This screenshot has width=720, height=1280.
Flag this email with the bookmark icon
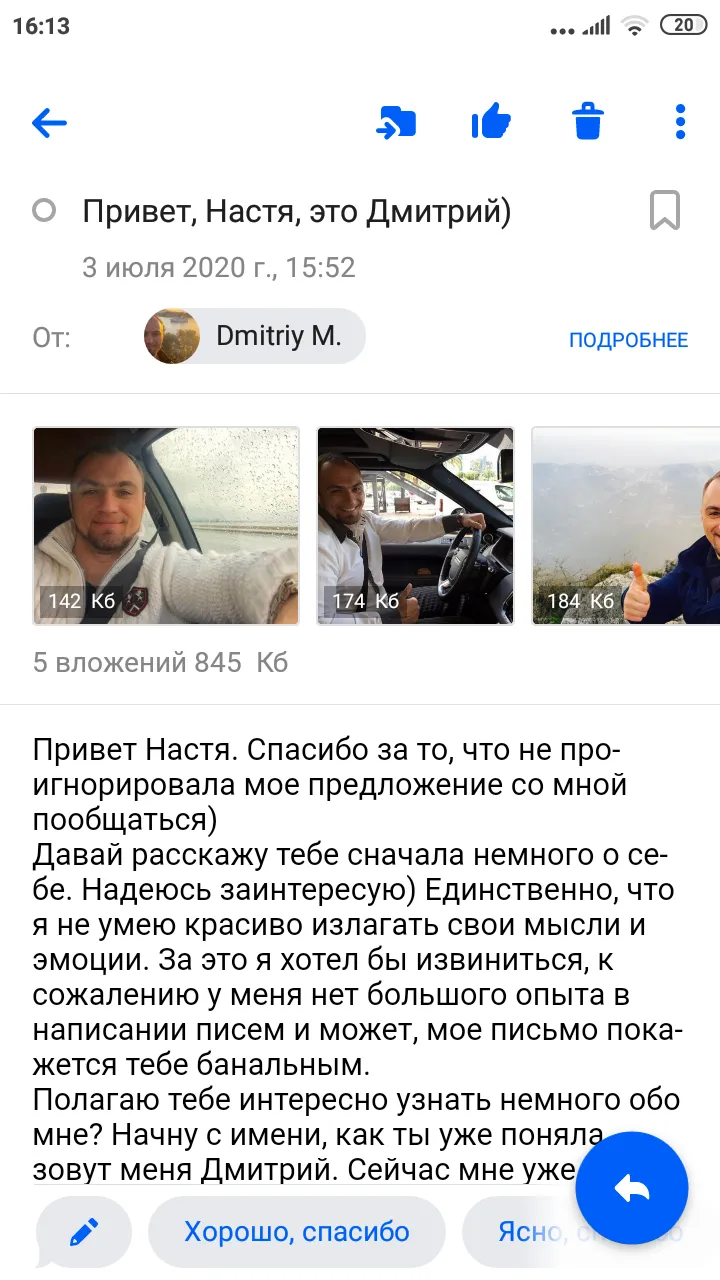click(x=664, y=211)
